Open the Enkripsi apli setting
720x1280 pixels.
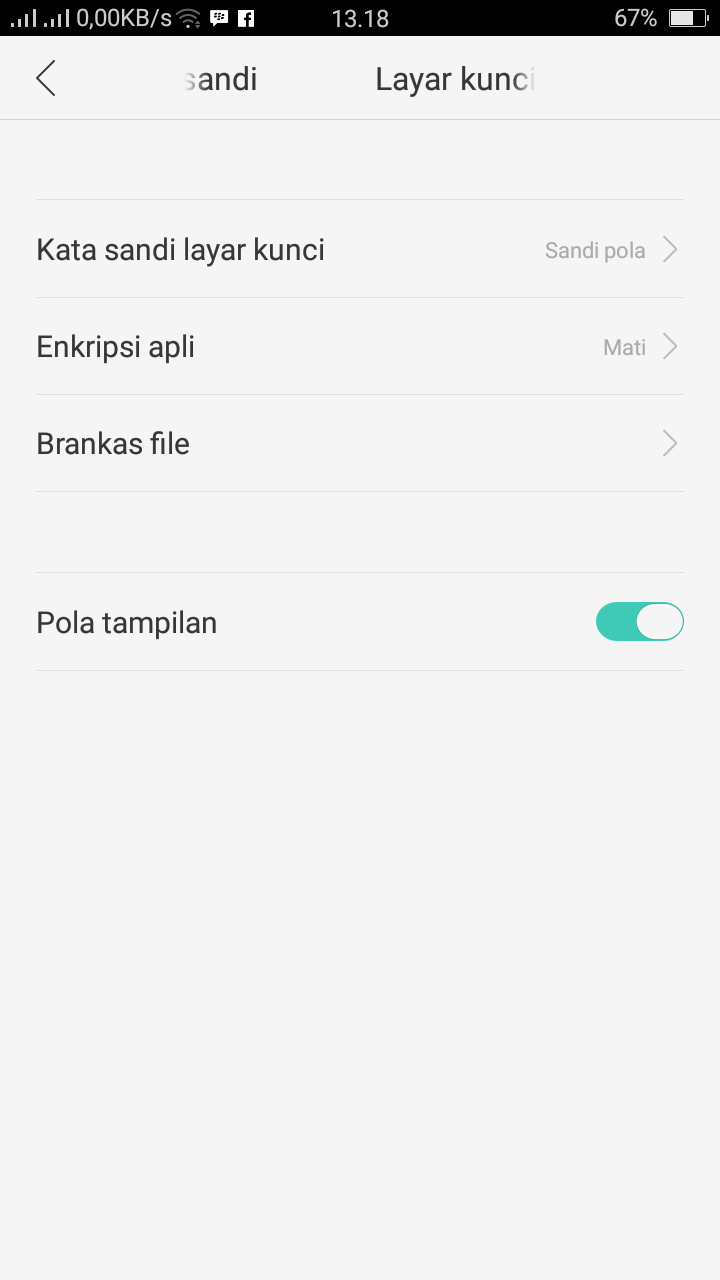pos(115,347)
